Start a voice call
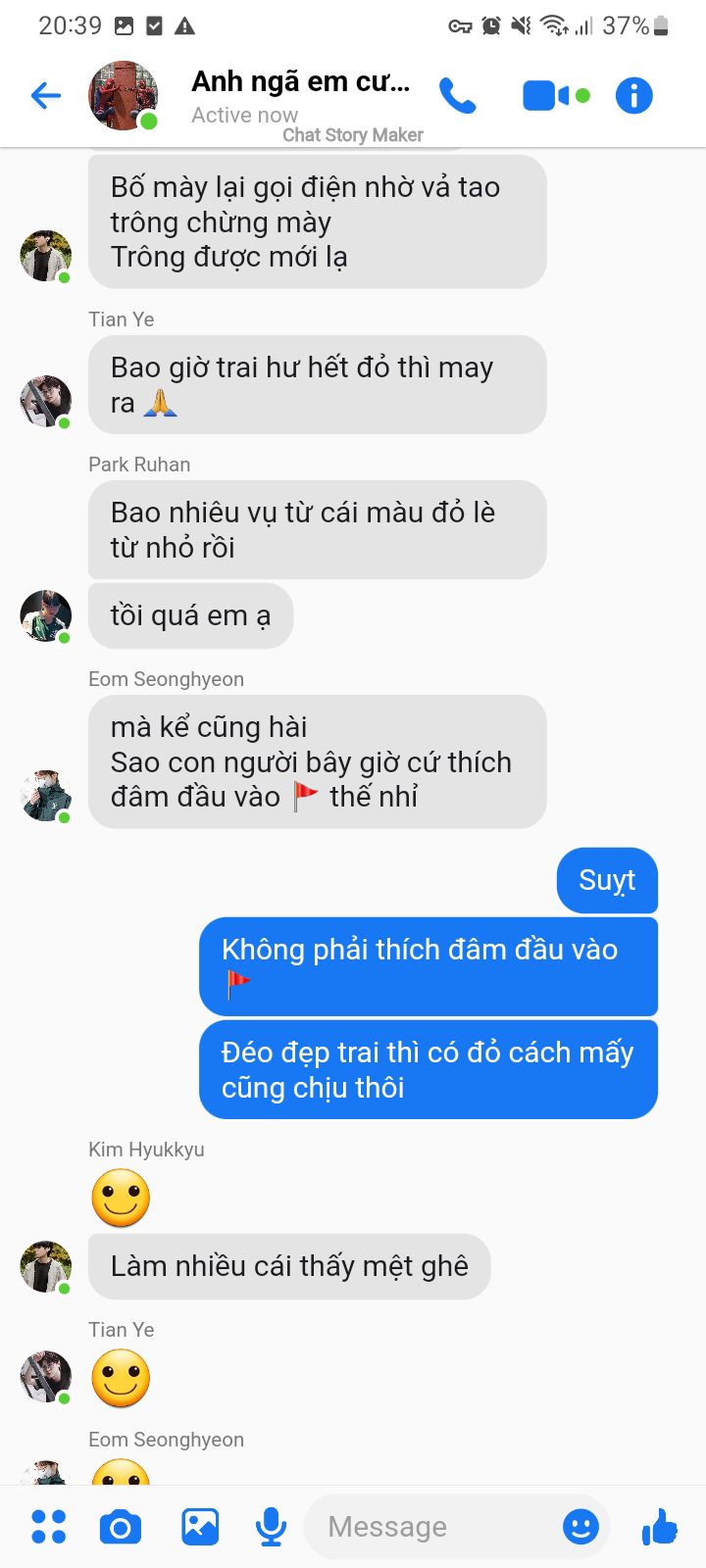Viewport: 706px width, 1568px height. (457, 95)
